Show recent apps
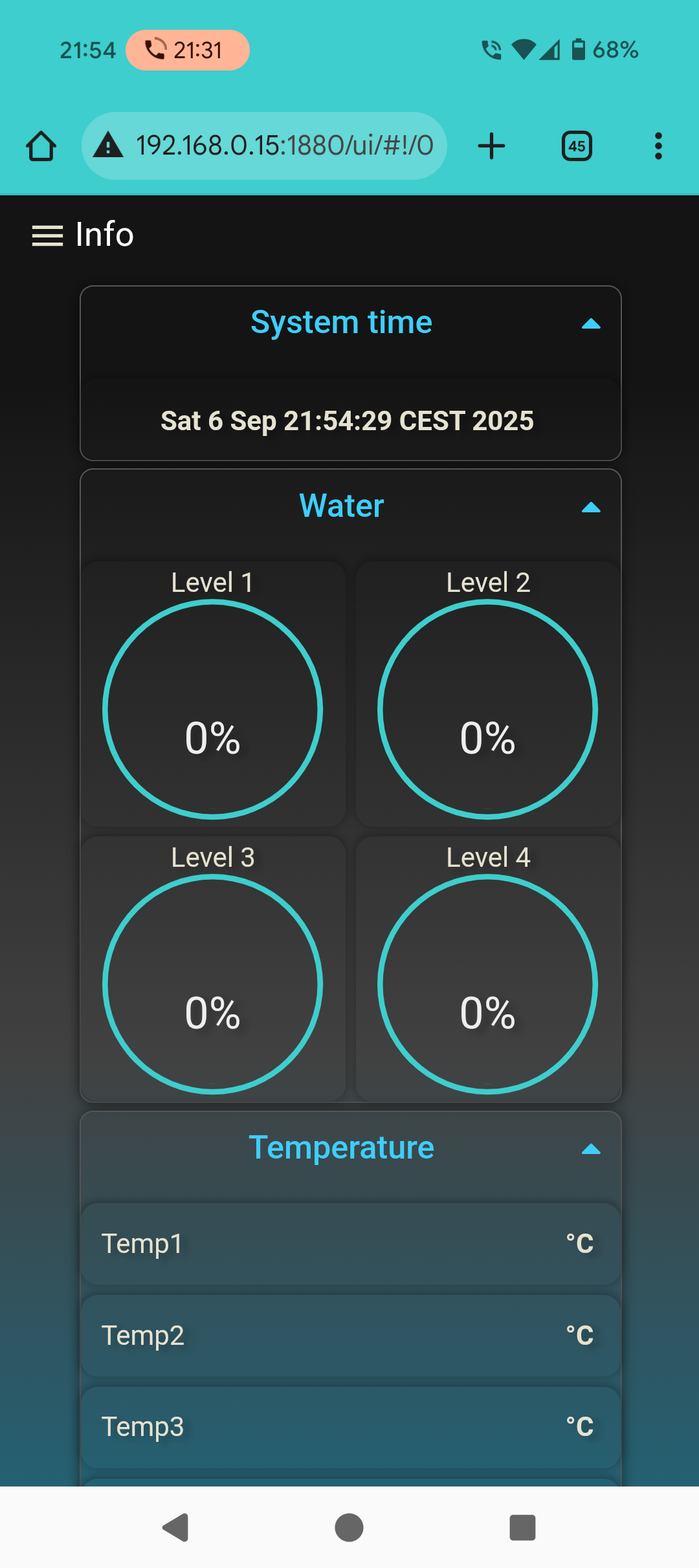 (522, 1528)
